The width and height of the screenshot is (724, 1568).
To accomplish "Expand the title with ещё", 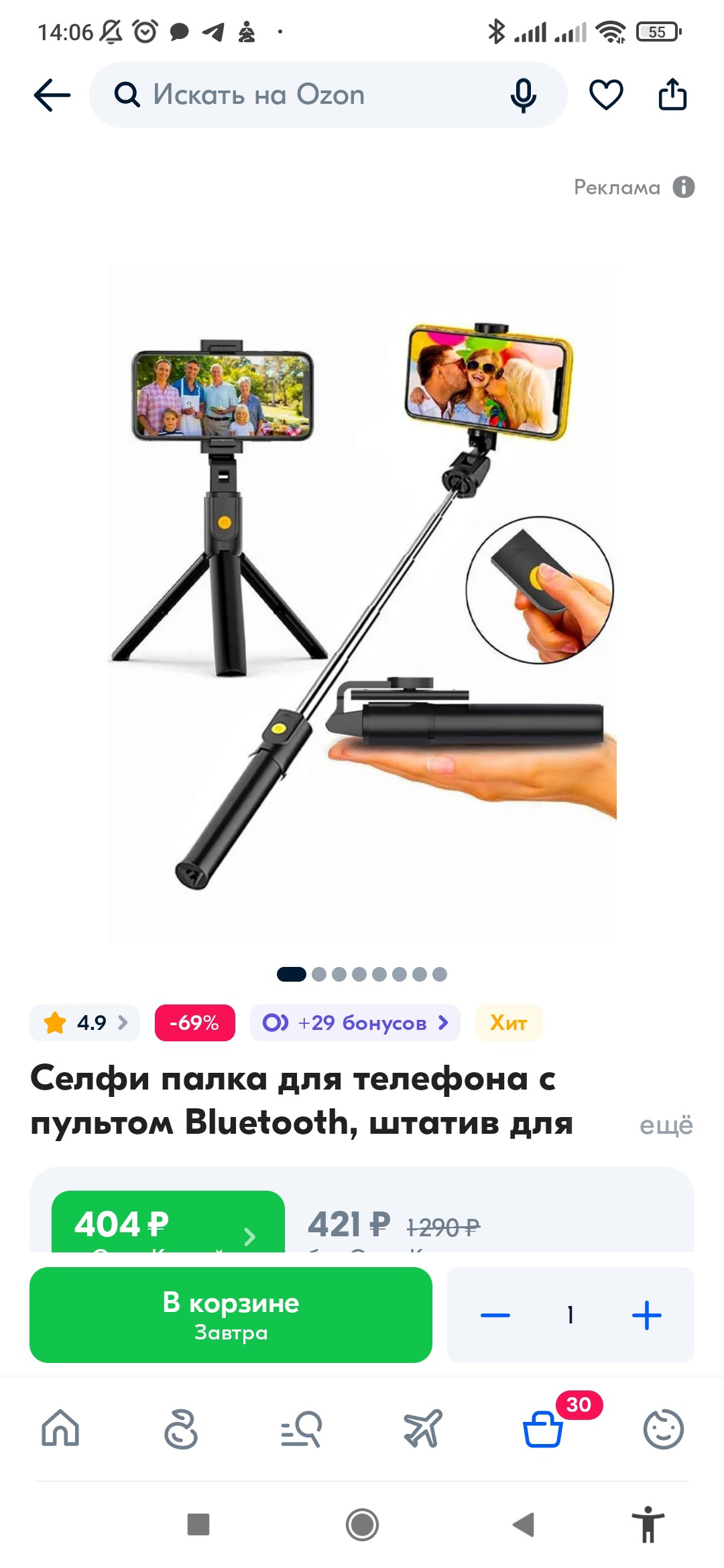I will click(x=666, y=1125).
